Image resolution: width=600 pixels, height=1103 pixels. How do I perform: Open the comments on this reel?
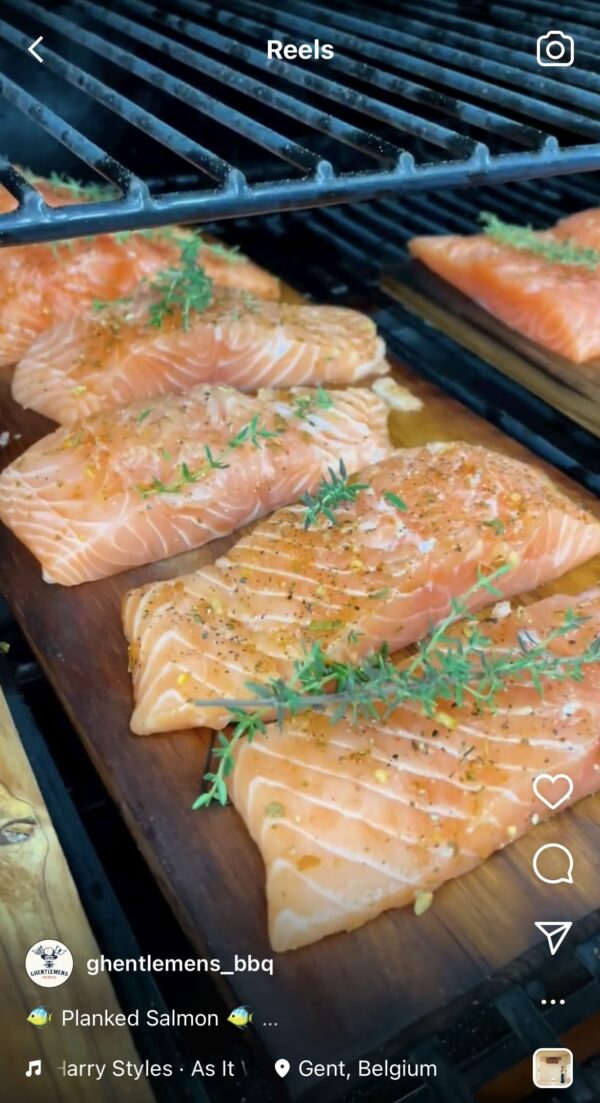pos(552,864)
